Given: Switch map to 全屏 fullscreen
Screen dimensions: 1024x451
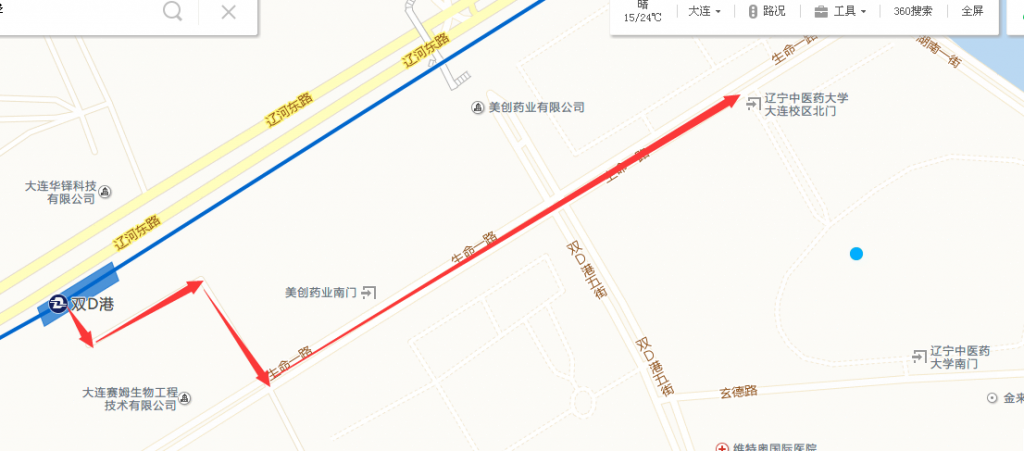Looking at the screenshot, I should point(973,12).
